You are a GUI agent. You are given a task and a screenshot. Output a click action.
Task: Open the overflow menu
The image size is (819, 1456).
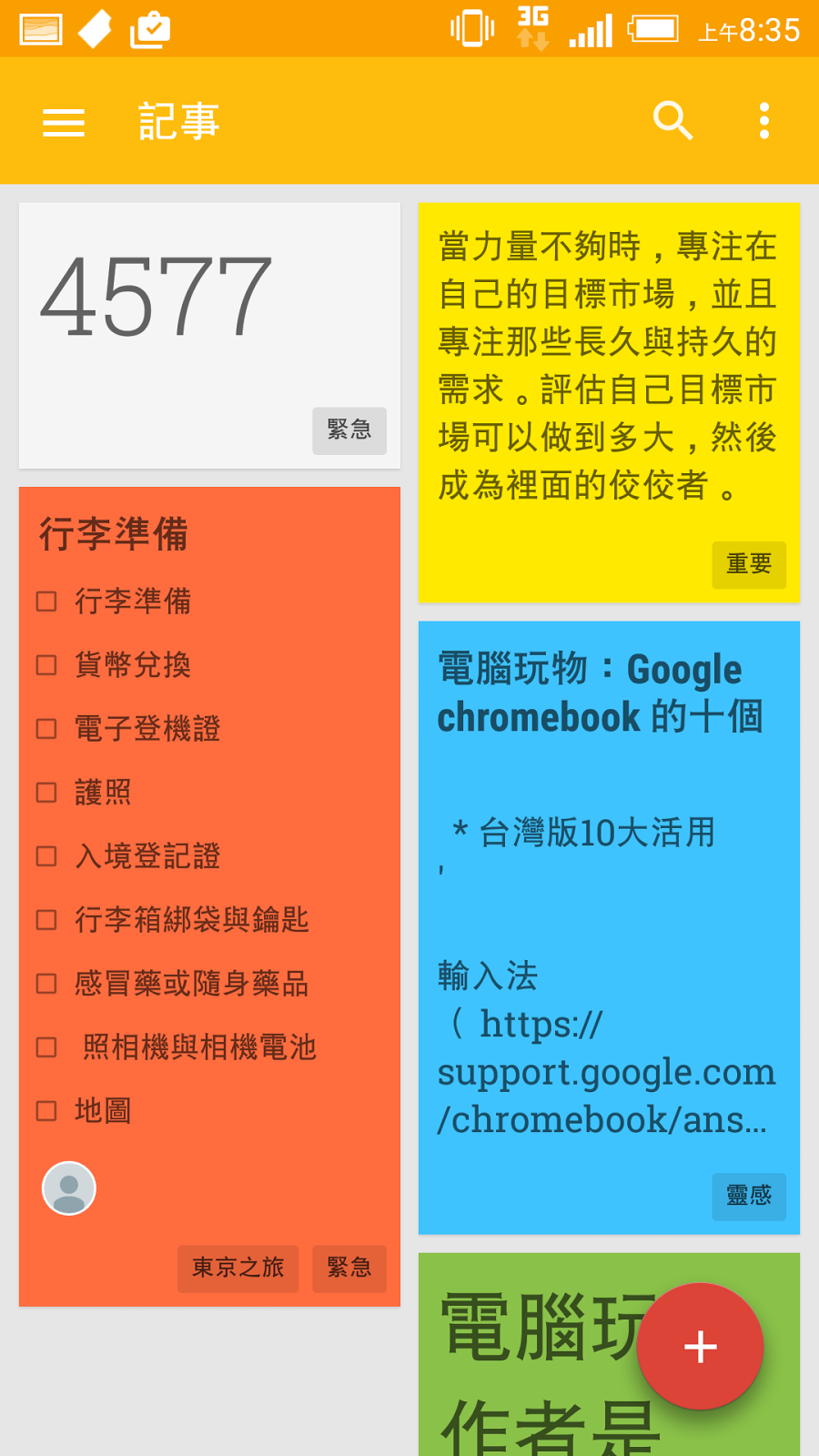[x=764, y=121]
